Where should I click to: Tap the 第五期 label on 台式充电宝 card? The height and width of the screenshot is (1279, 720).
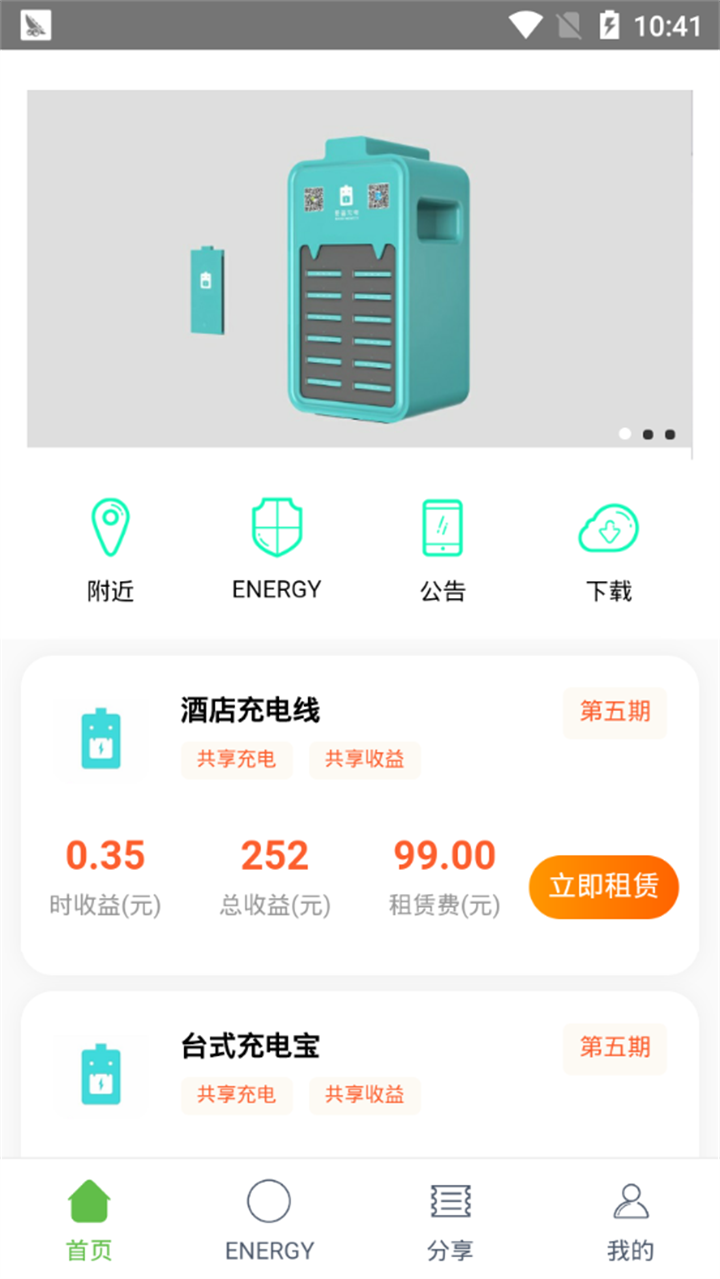(614, 1048)
